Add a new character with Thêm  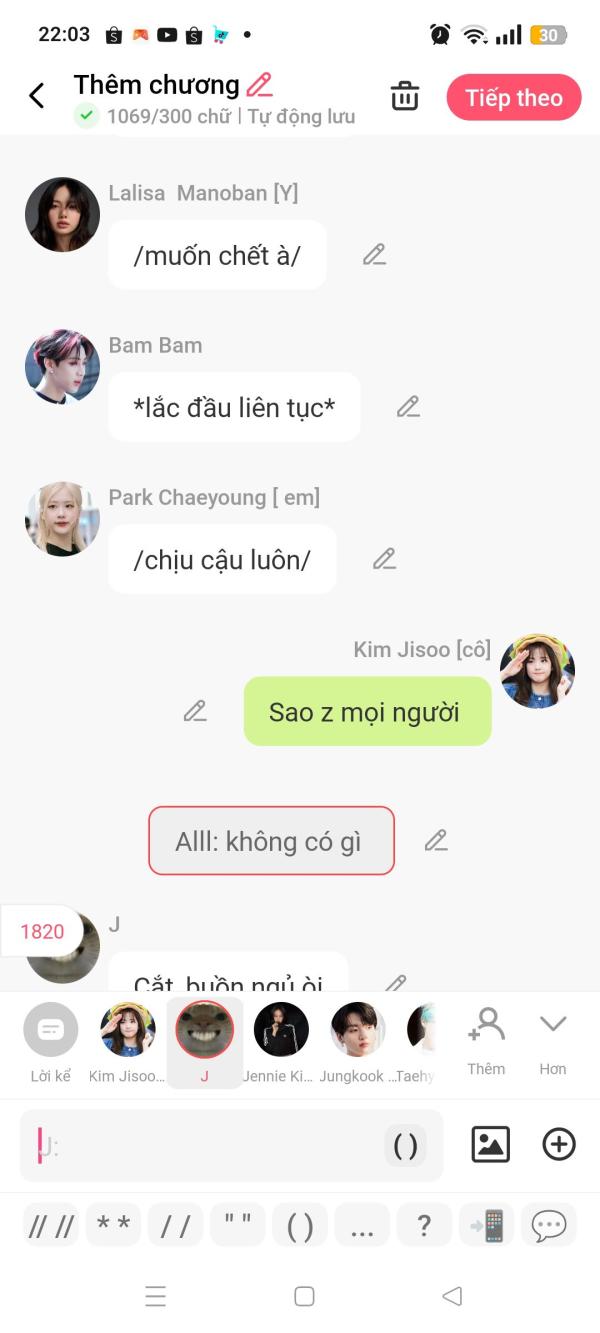point(486,1041)
